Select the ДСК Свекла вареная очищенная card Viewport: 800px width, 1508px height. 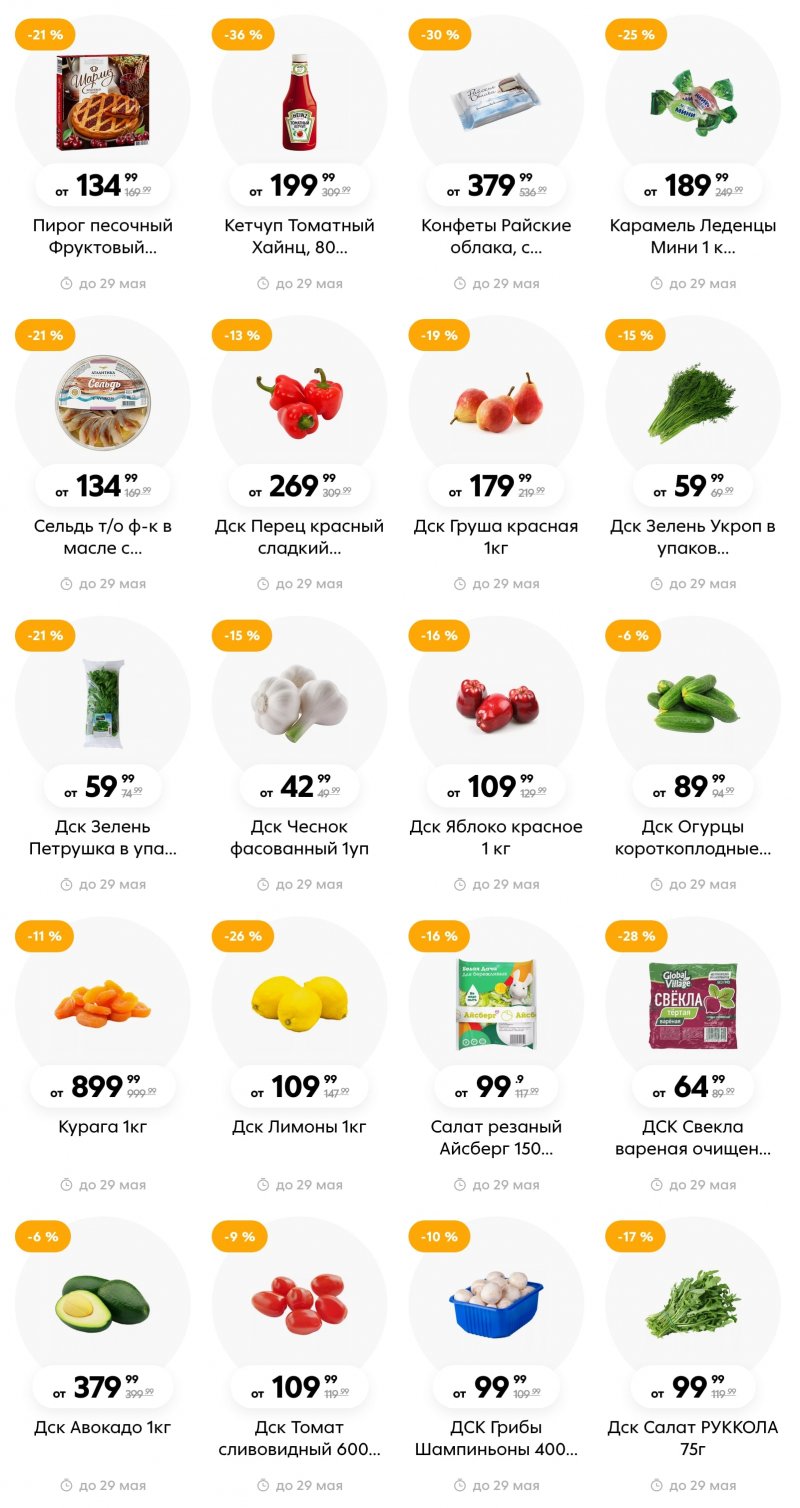(x=693, y=1000)
